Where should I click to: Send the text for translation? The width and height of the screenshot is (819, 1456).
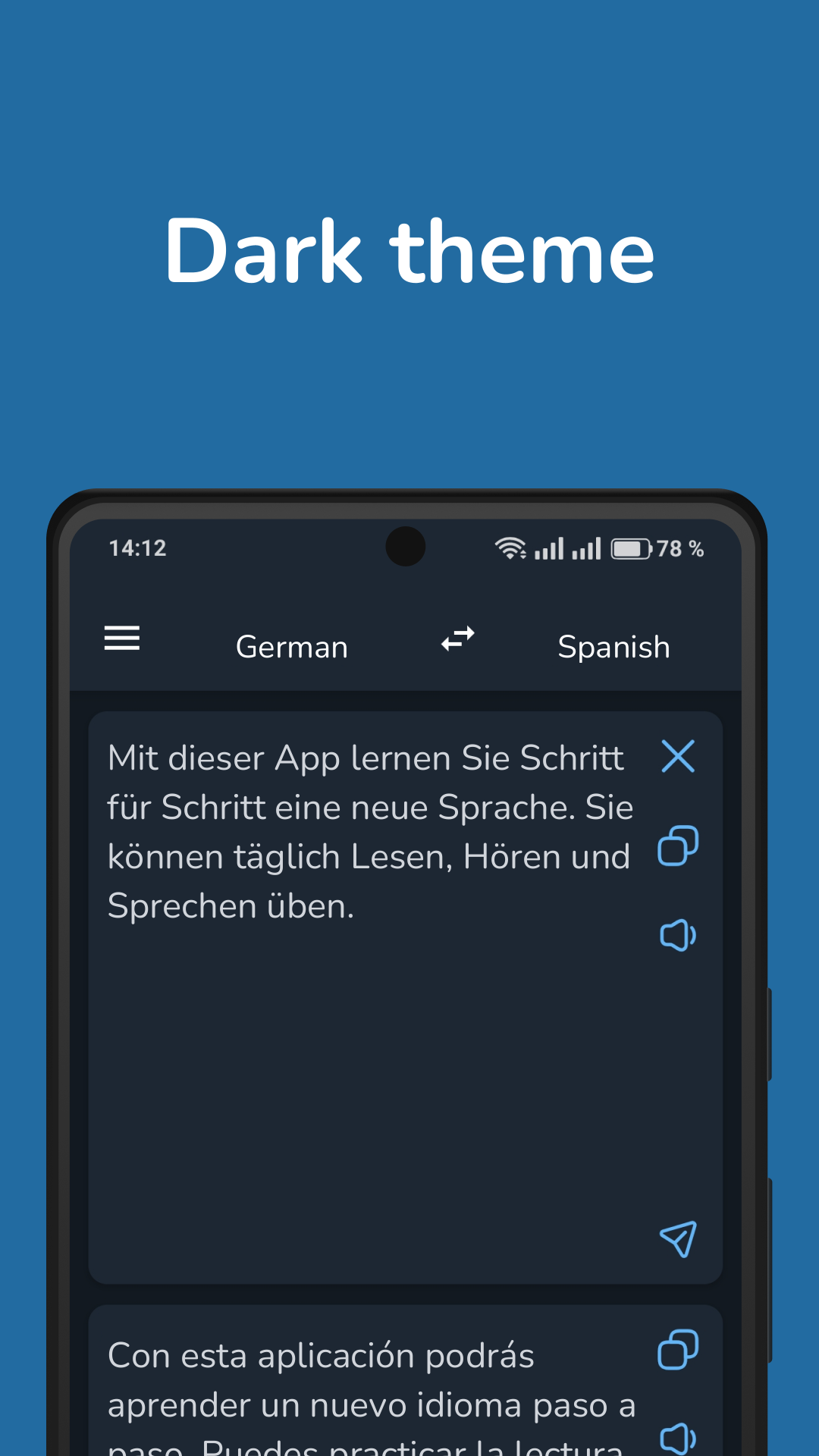tap(679, 1238)
